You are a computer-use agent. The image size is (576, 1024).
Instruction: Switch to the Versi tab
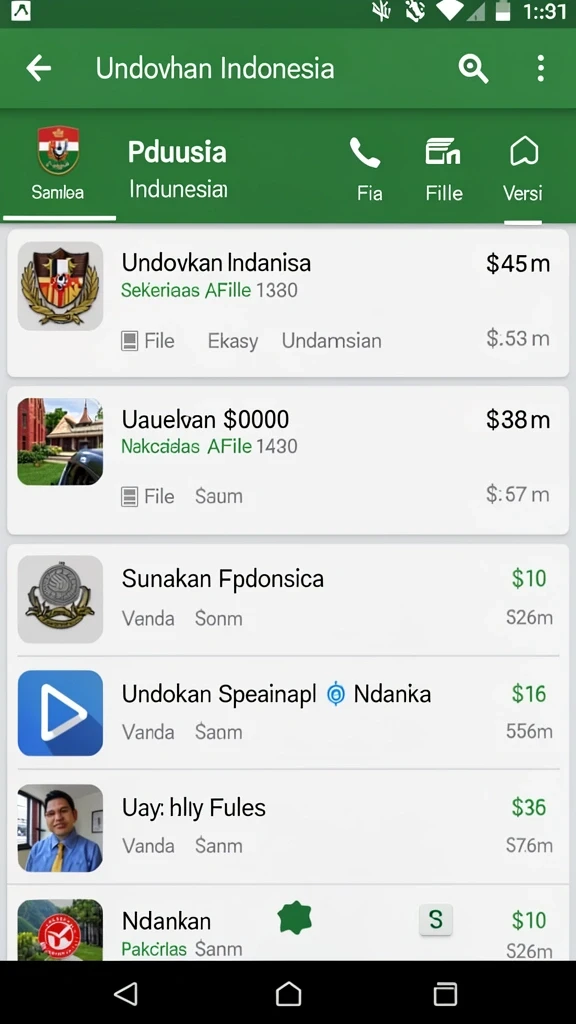tap(522, 168)
